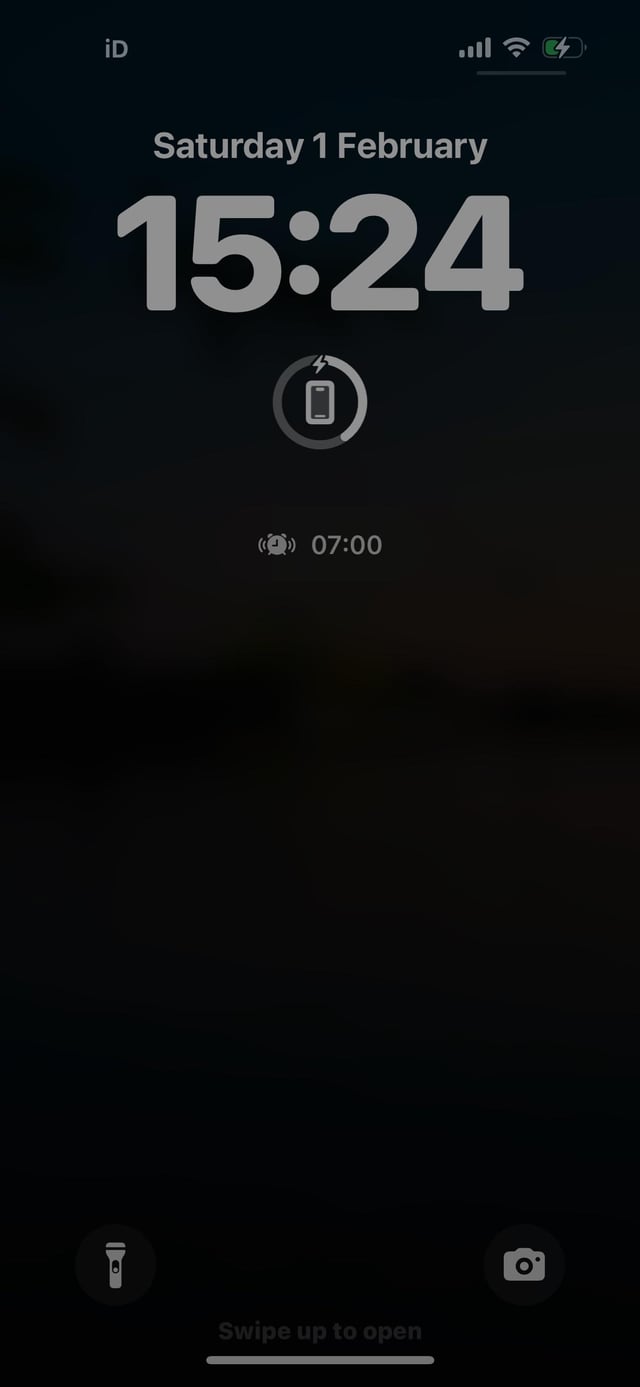The image size is (640, 1387).
Task: Turn on the flashlight button
Action: pos(115,1265)
